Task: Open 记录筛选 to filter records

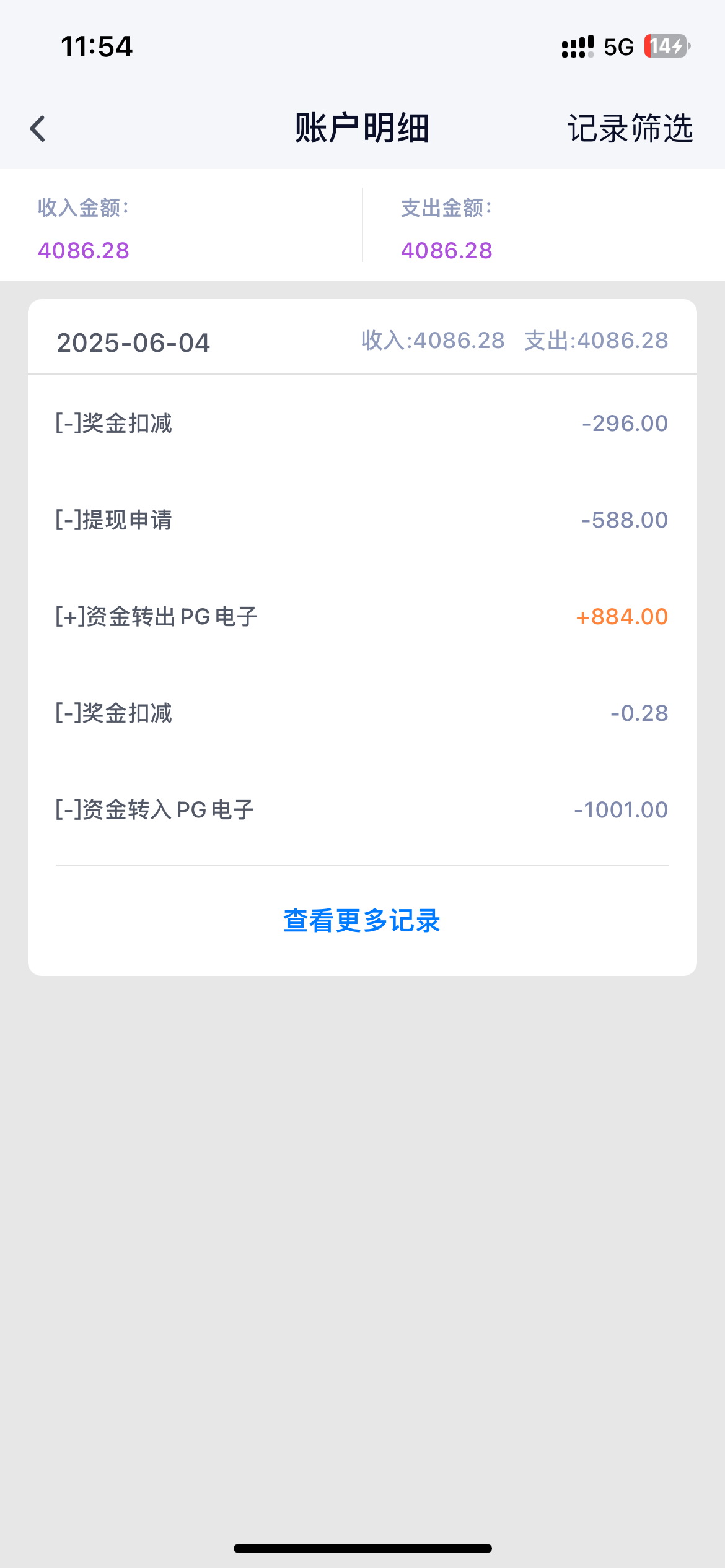Action: pyautogui.click(x=630, y=128)
